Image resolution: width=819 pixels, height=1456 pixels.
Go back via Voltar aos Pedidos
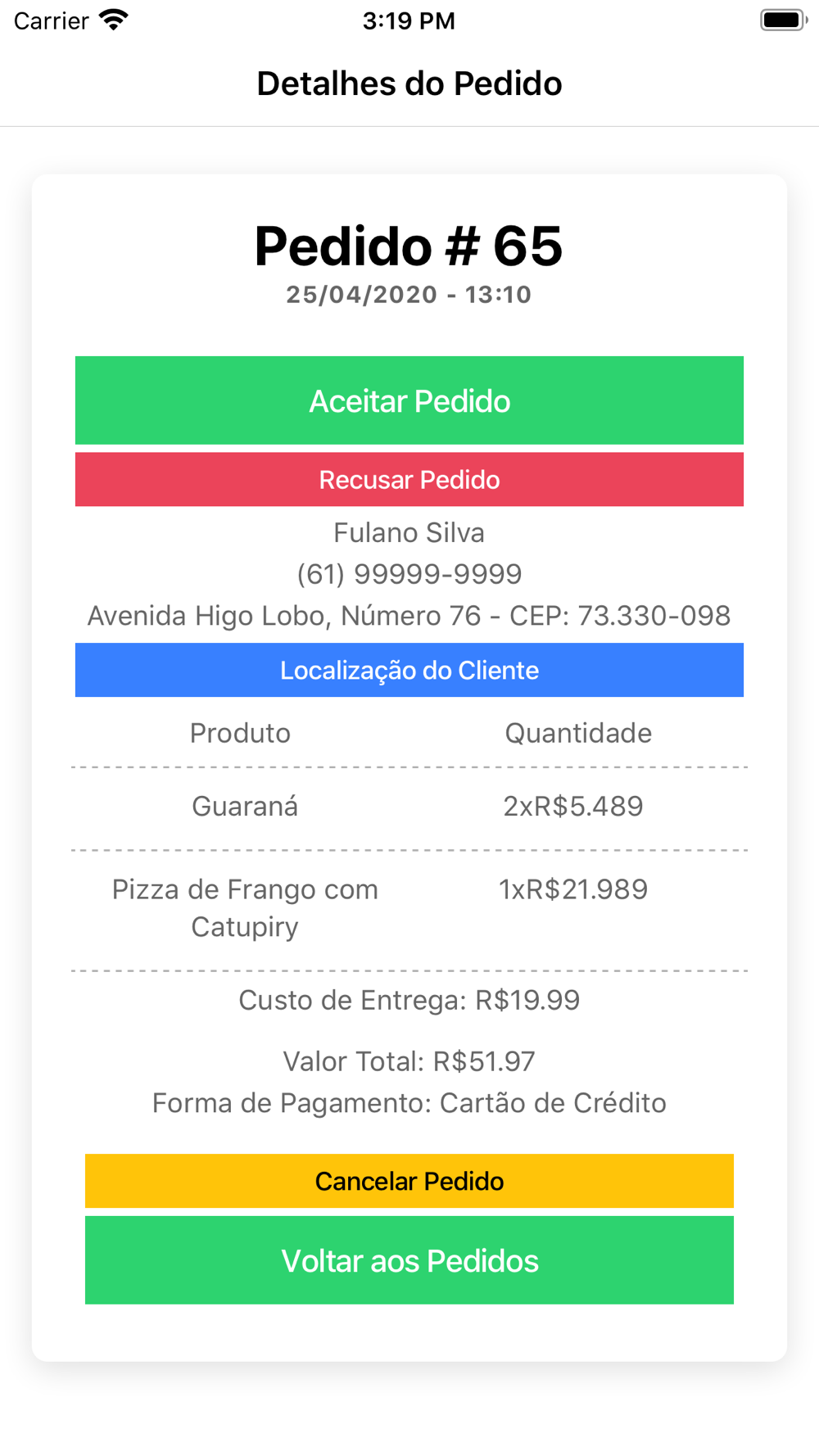409,1260
